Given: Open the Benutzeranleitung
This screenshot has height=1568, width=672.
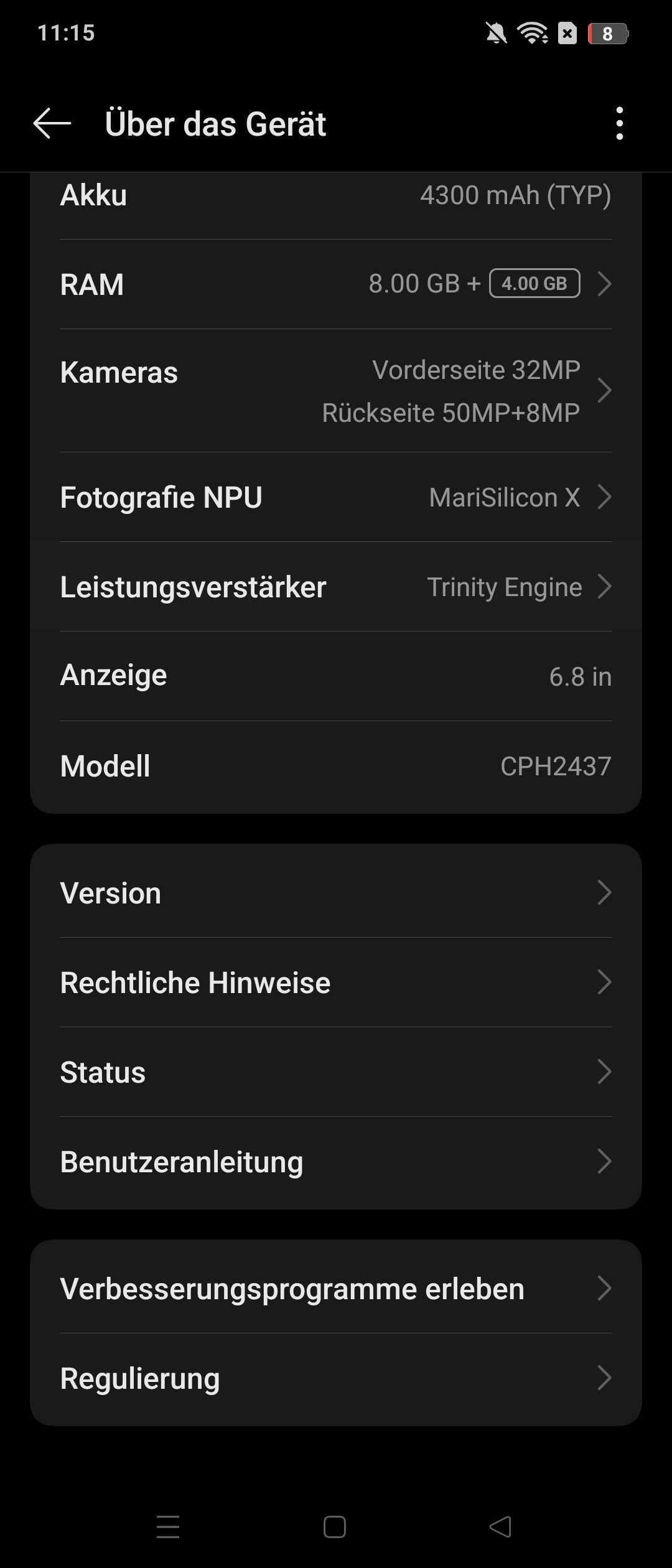Looking at the screenshot, I should [x=336, y=1160].
